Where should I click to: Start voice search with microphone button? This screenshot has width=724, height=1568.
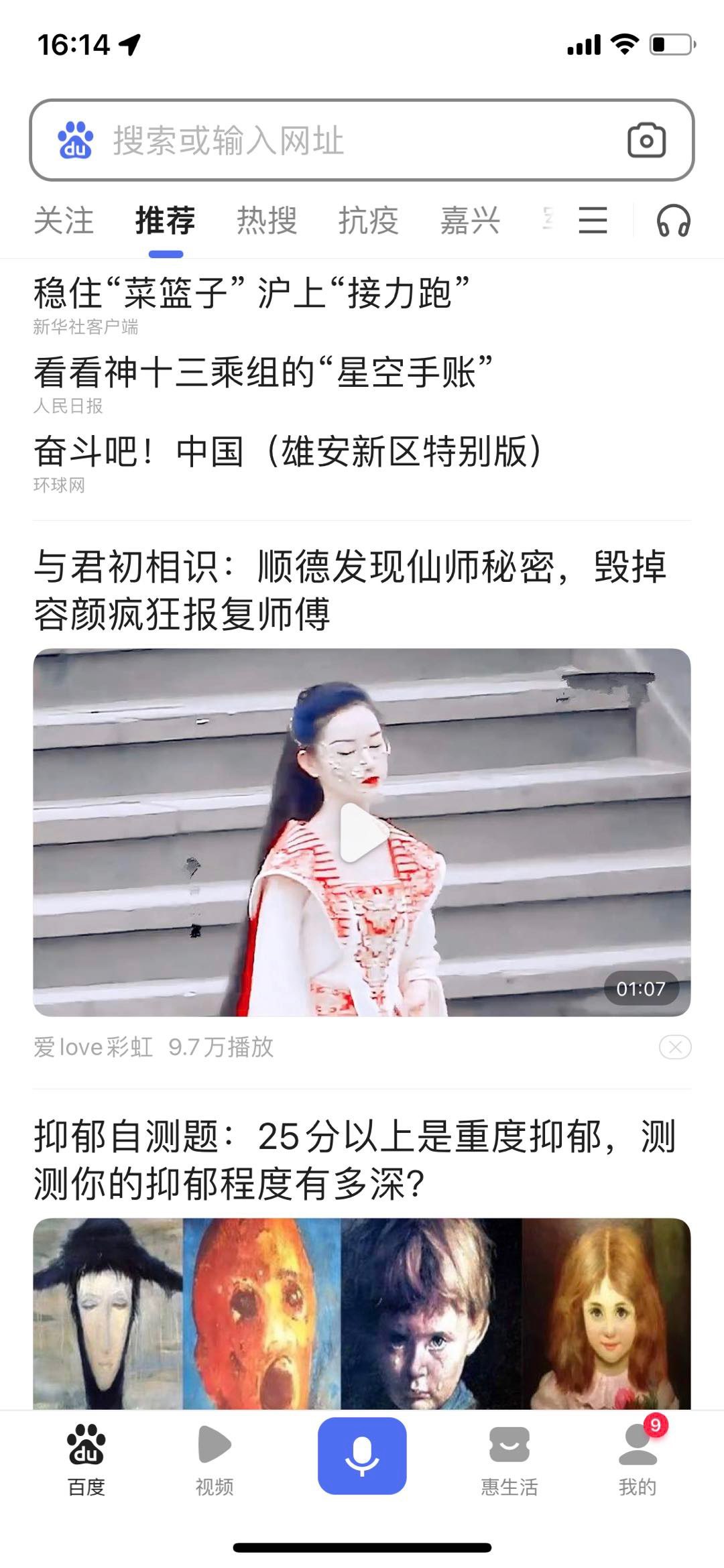point(362,1456)
